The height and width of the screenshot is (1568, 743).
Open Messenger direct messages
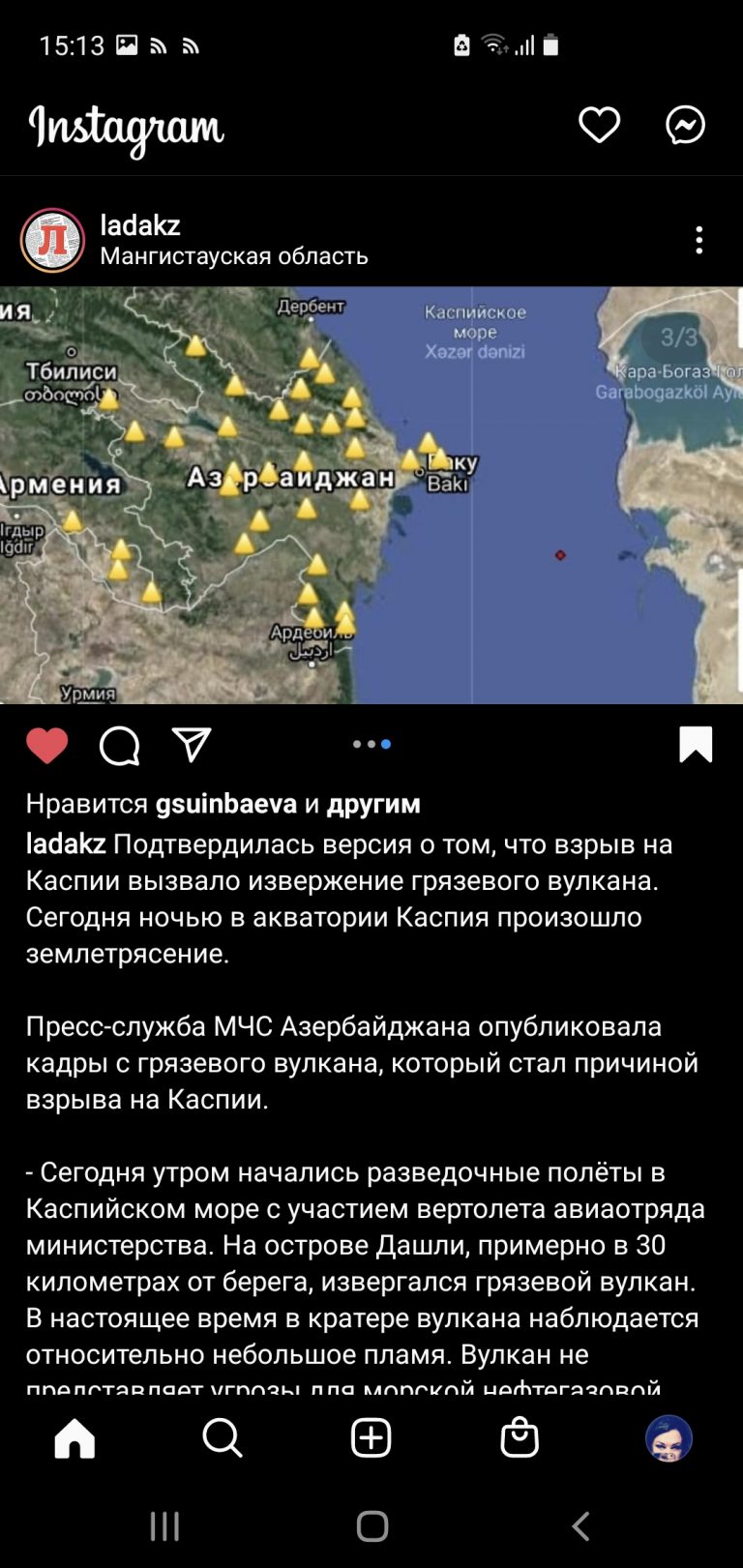685,125
